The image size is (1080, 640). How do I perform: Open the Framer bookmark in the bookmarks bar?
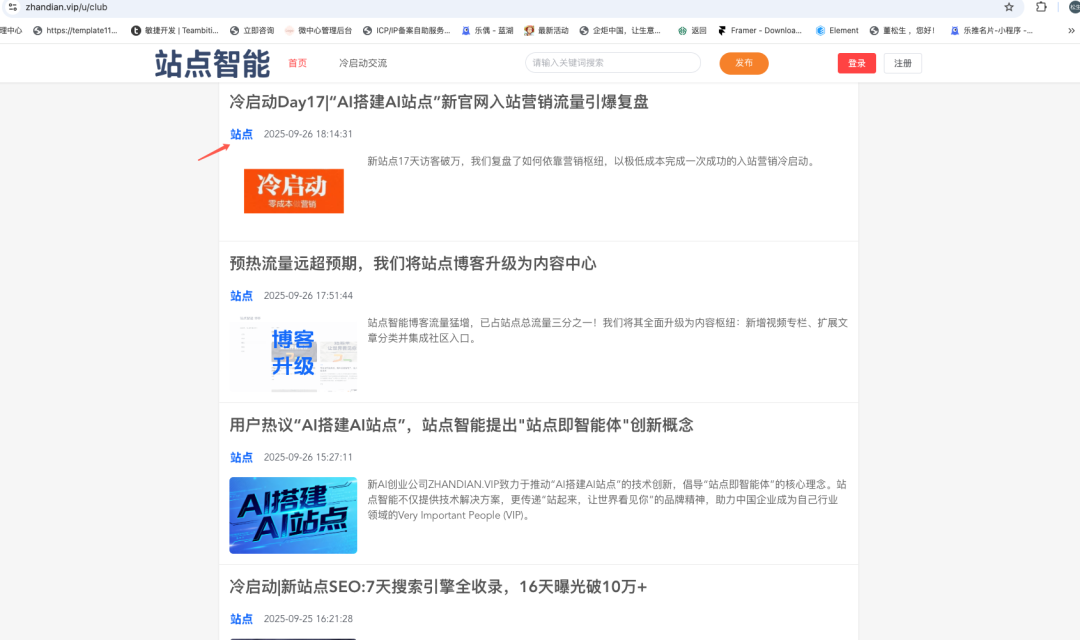coord(759,31)
